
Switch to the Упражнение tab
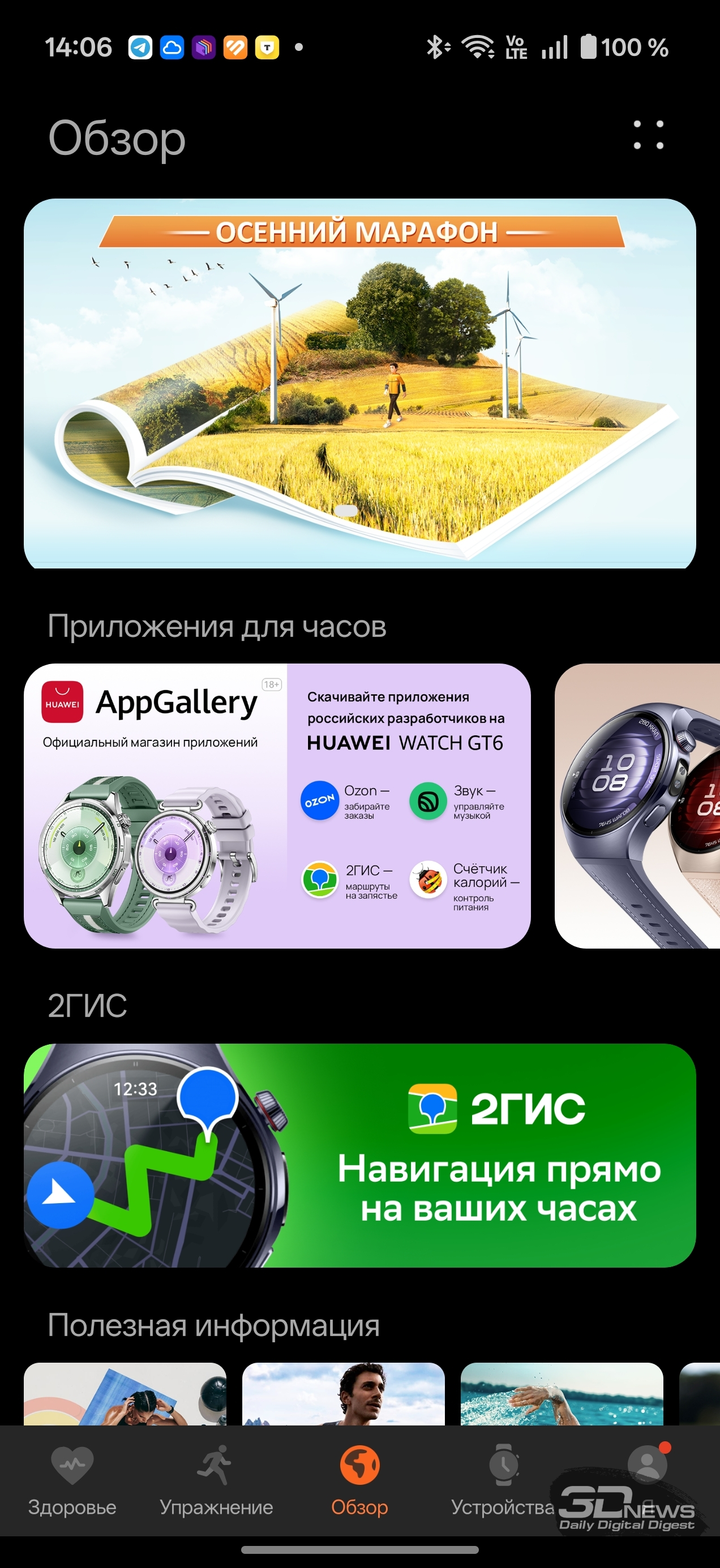pyautogui.click(x=216, y=1480)
